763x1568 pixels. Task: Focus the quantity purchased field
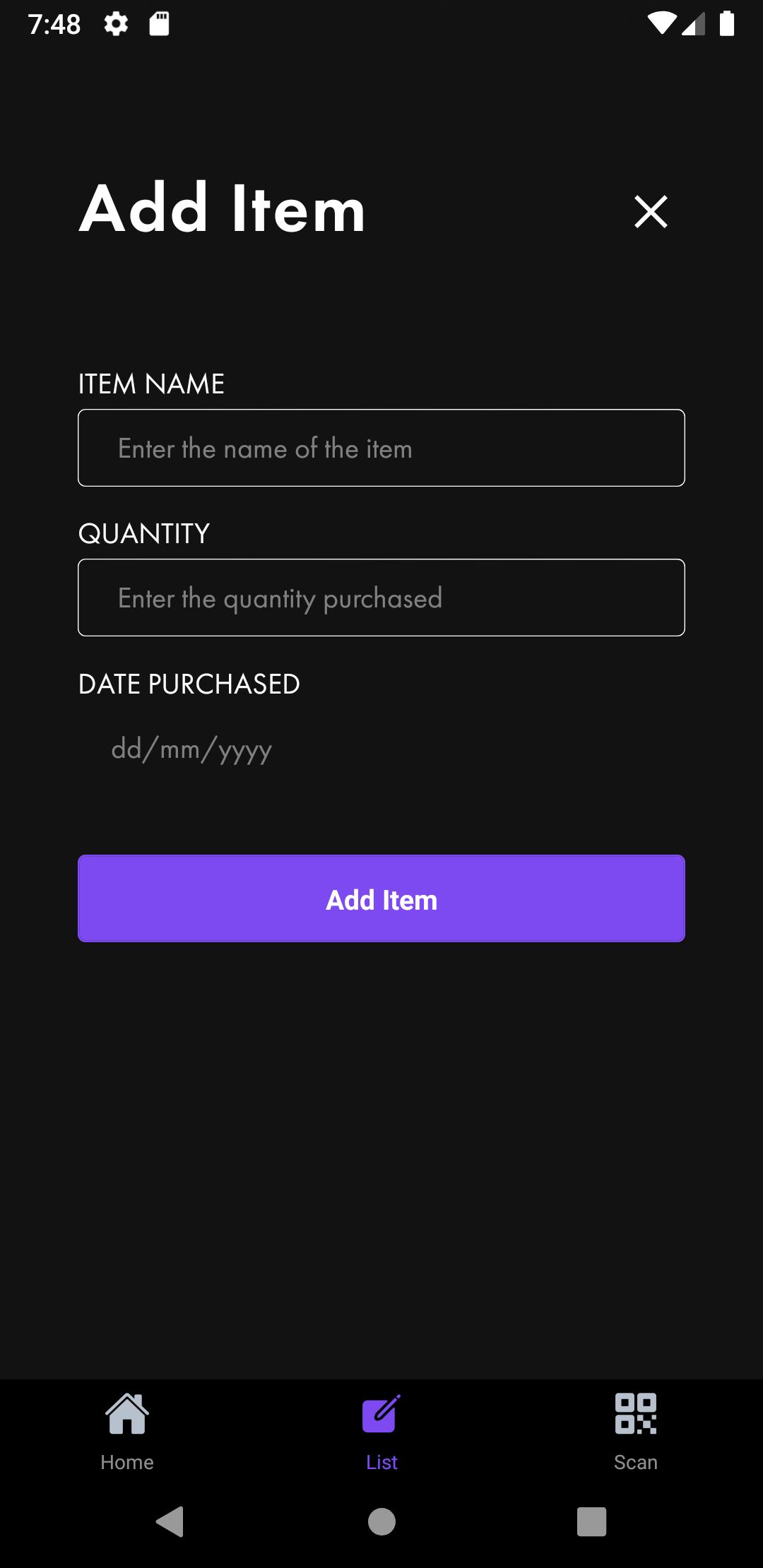381,597
